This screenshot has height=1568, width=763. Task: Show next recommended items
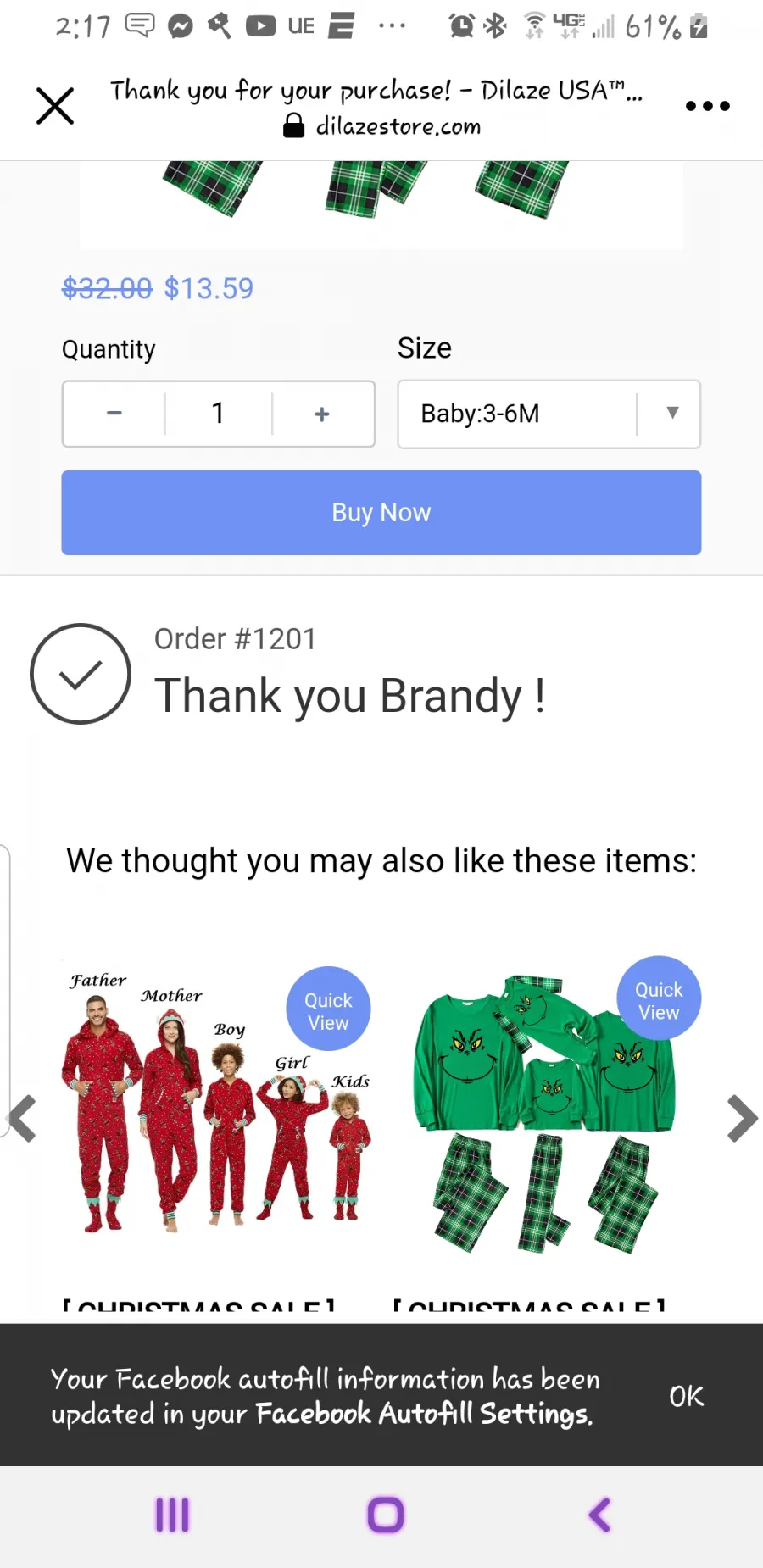[x=742, y=1118]
